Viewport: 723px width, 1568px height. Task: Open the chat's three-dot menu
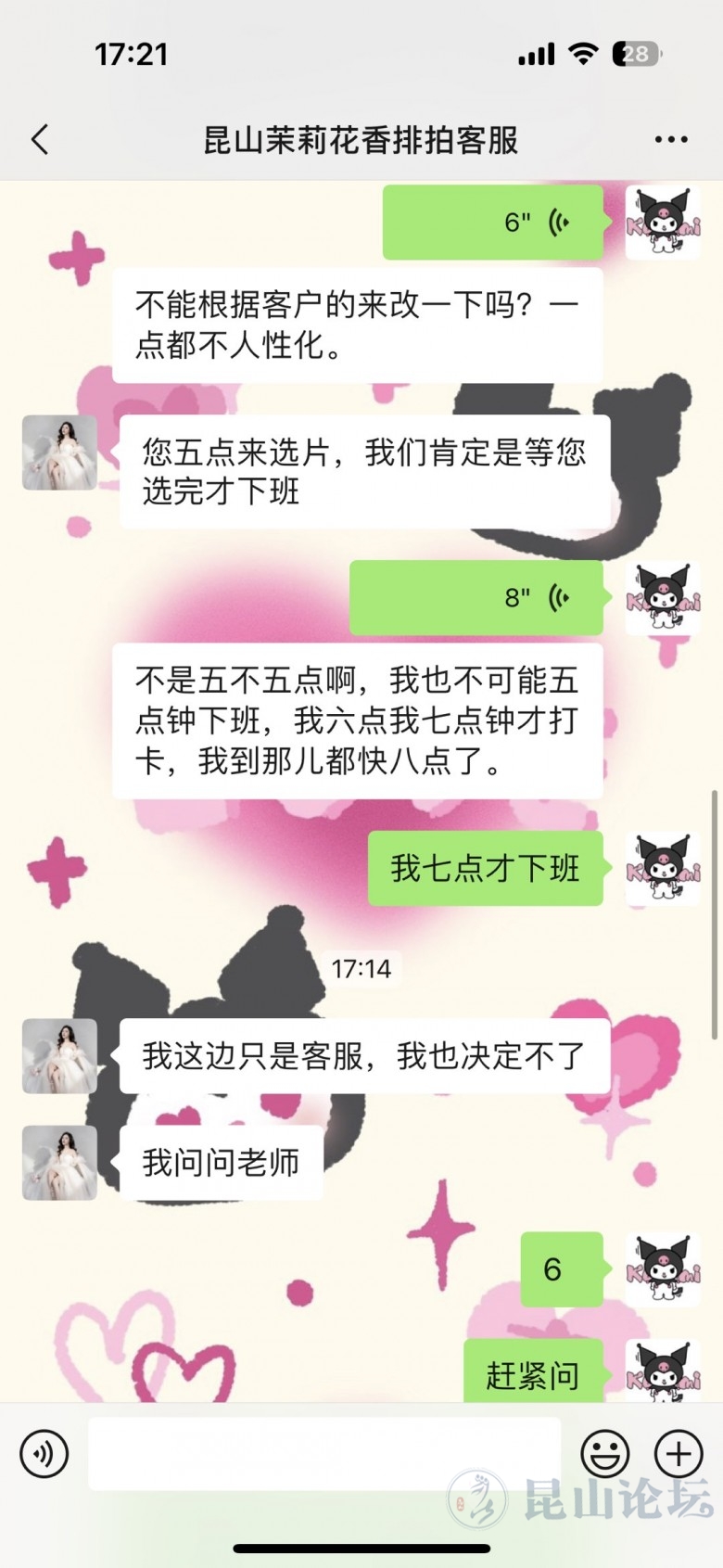[670, 140]
